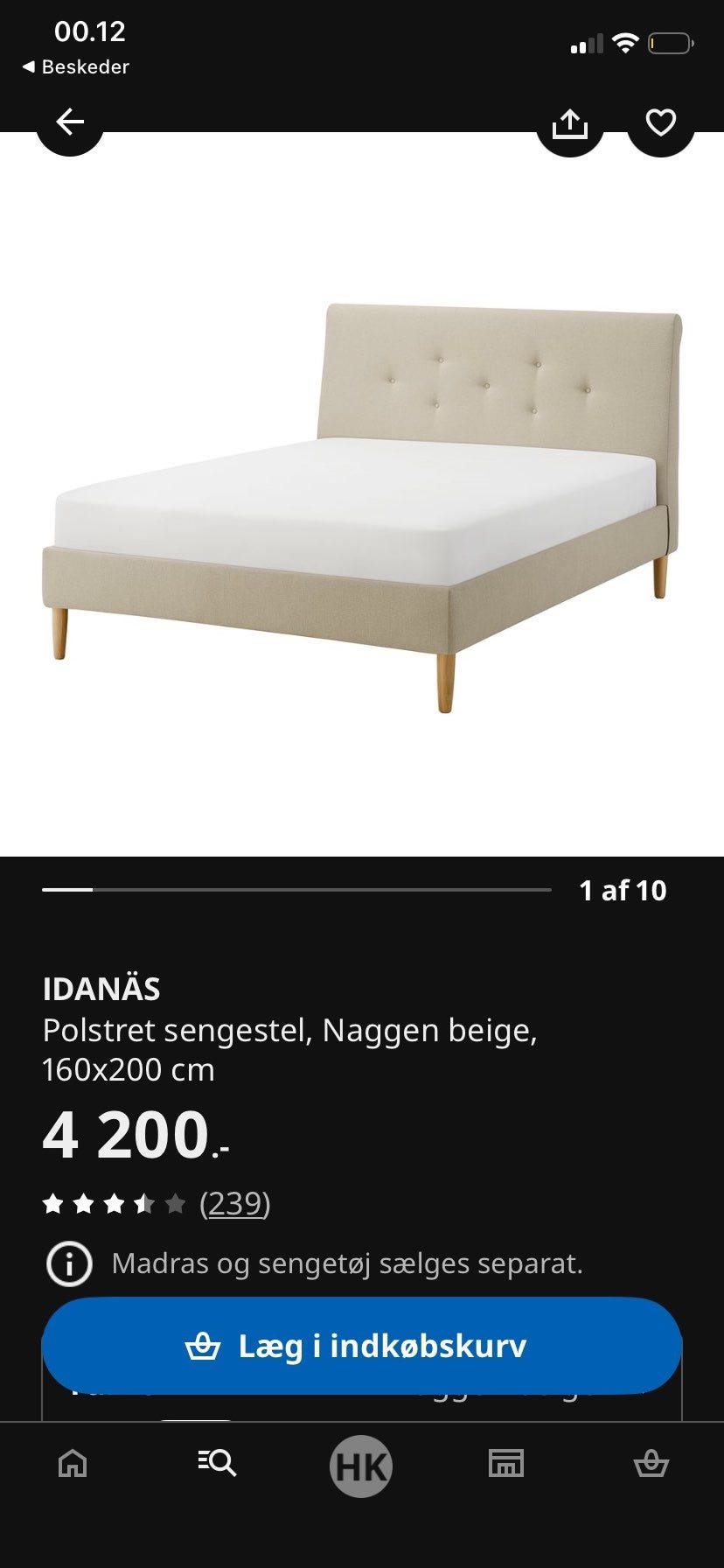
Task: Open the HK profile tab
Action: point(361,1466)
